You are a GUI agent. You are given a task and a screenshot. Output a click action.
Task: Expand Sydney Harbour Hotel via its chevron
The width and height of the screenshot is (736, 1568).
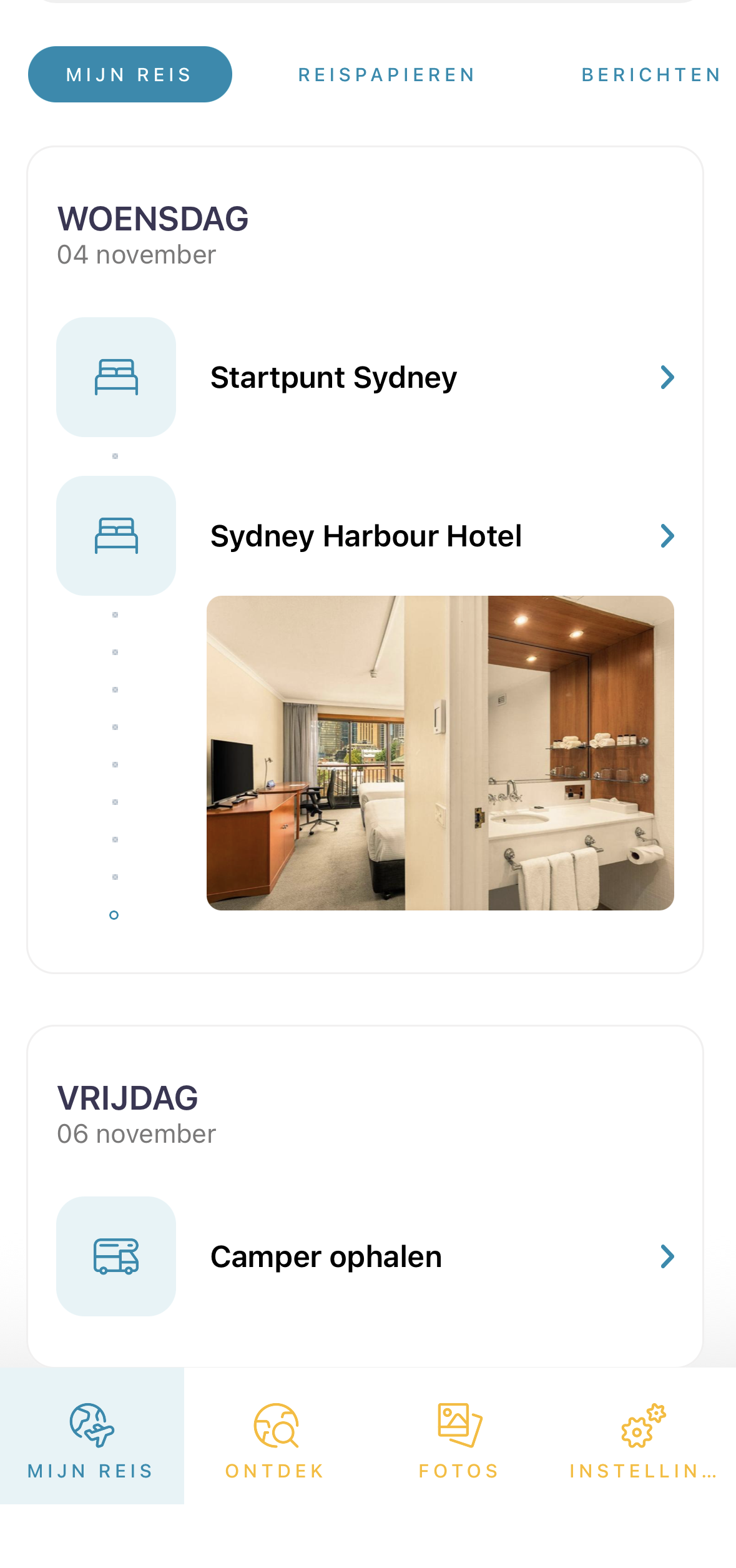tap(667, 536)
